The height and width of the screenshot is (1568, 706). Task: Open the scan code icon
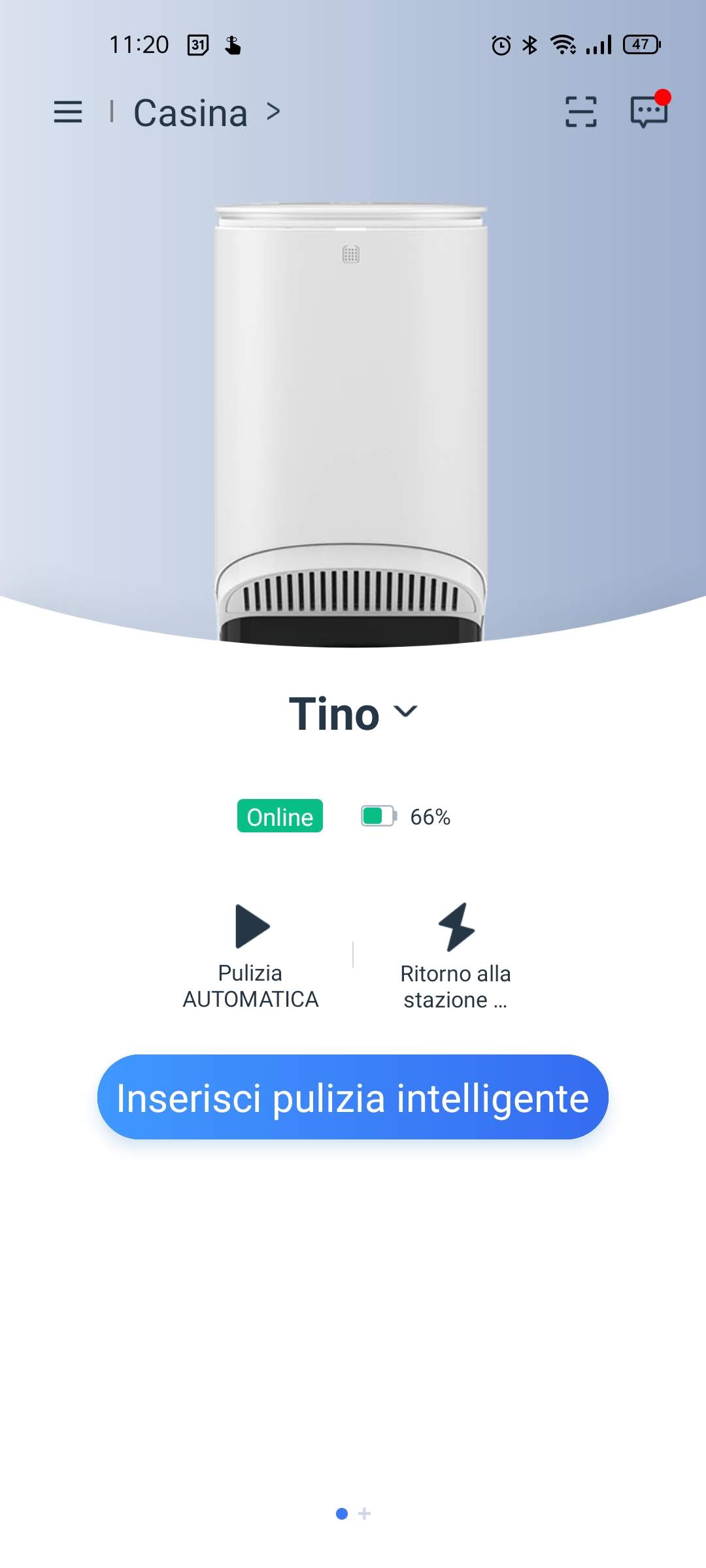tap(580, 112)
